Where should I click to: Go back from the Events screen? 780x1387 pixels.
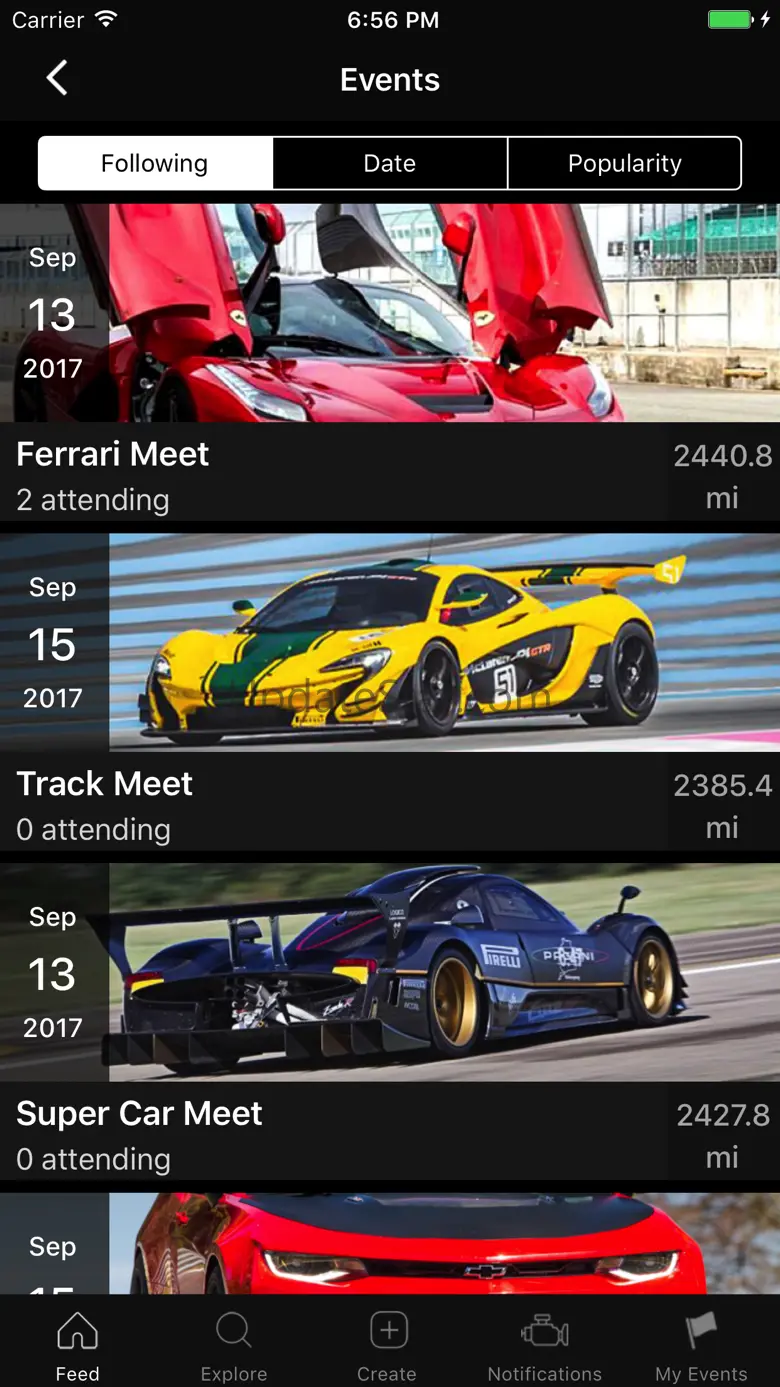tap(57, 79)
